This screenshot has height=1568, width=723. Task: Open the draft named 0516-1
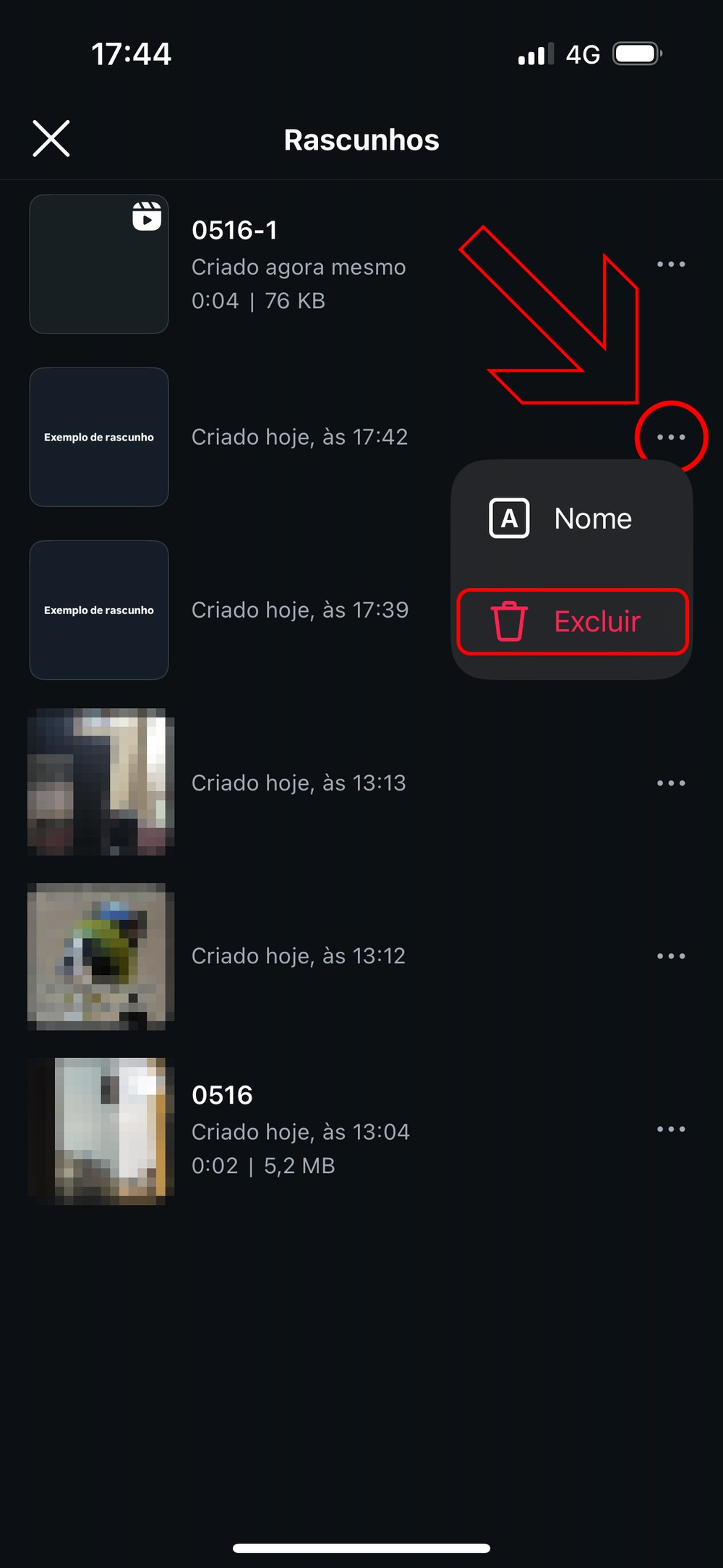pyautogui.click(x=99, y=264)
